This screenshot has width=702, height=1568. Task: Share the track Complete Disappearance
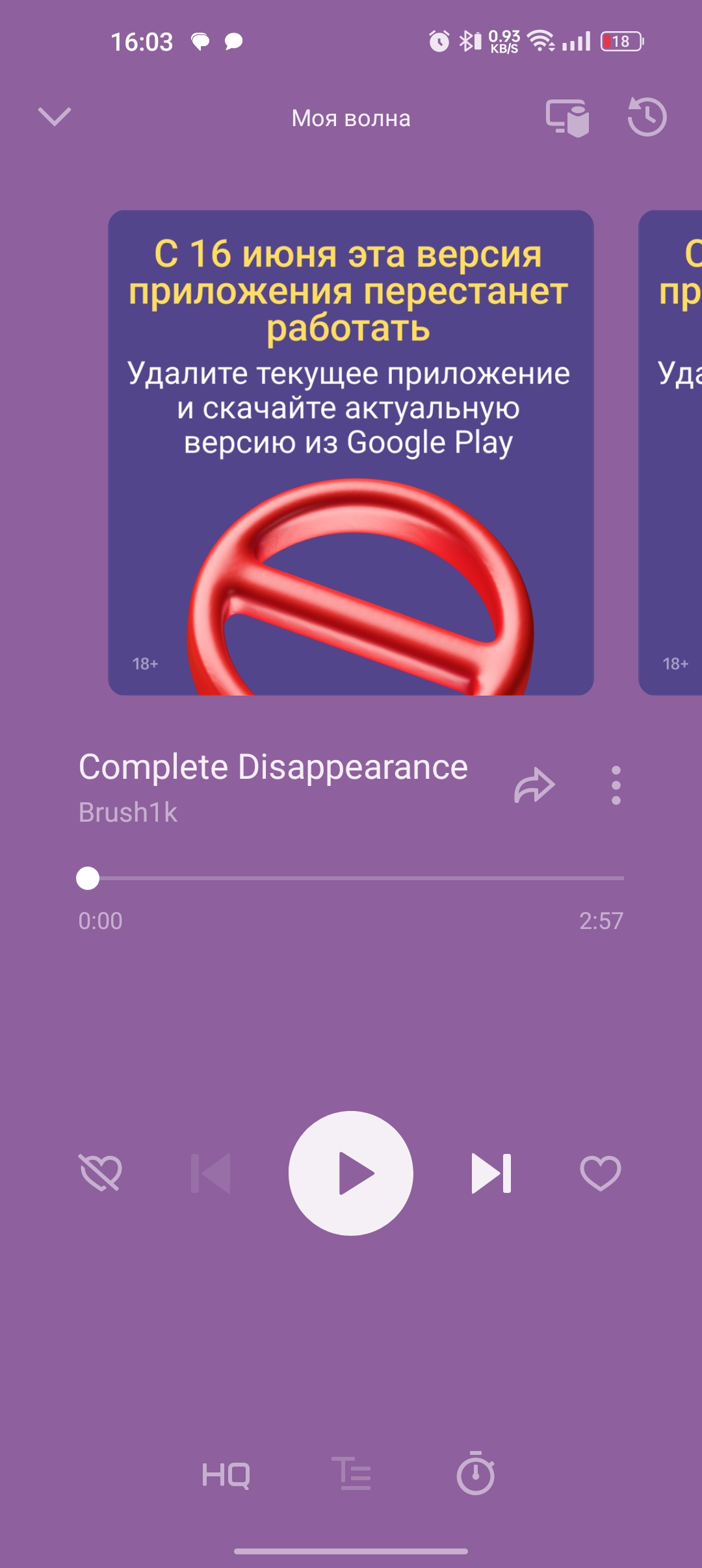pos(534,785)
